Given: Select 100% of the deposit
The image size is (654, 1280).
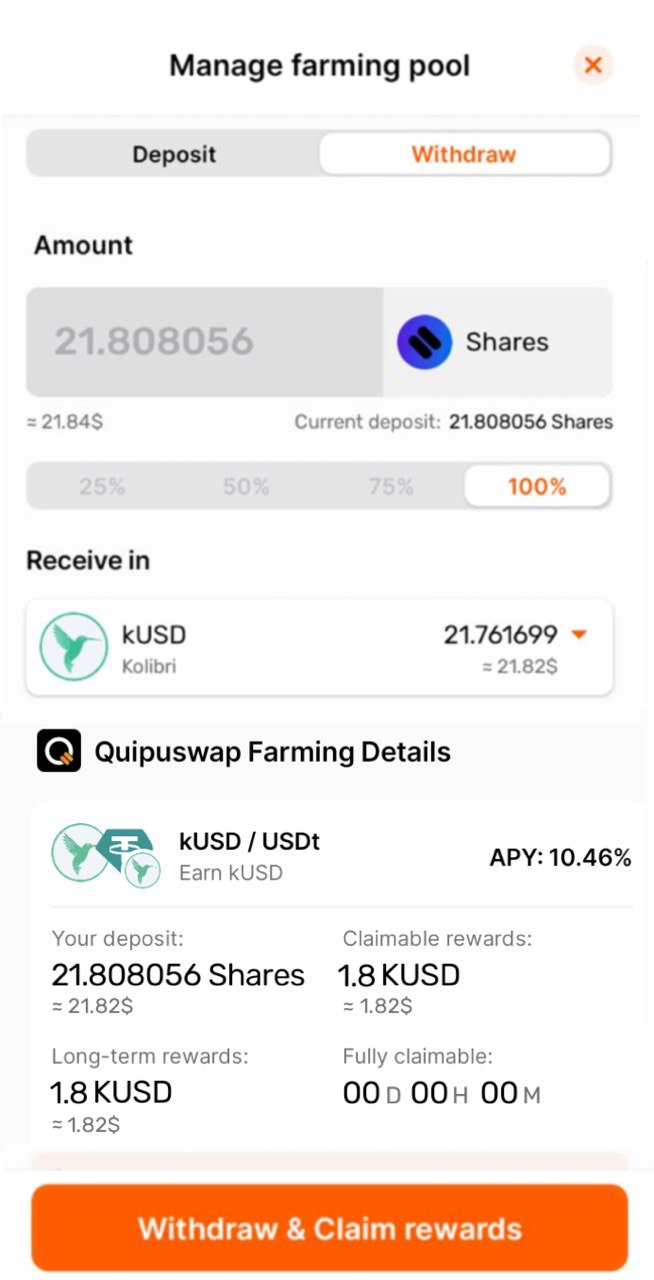Looking at the screenshot, I should (537, 487).
